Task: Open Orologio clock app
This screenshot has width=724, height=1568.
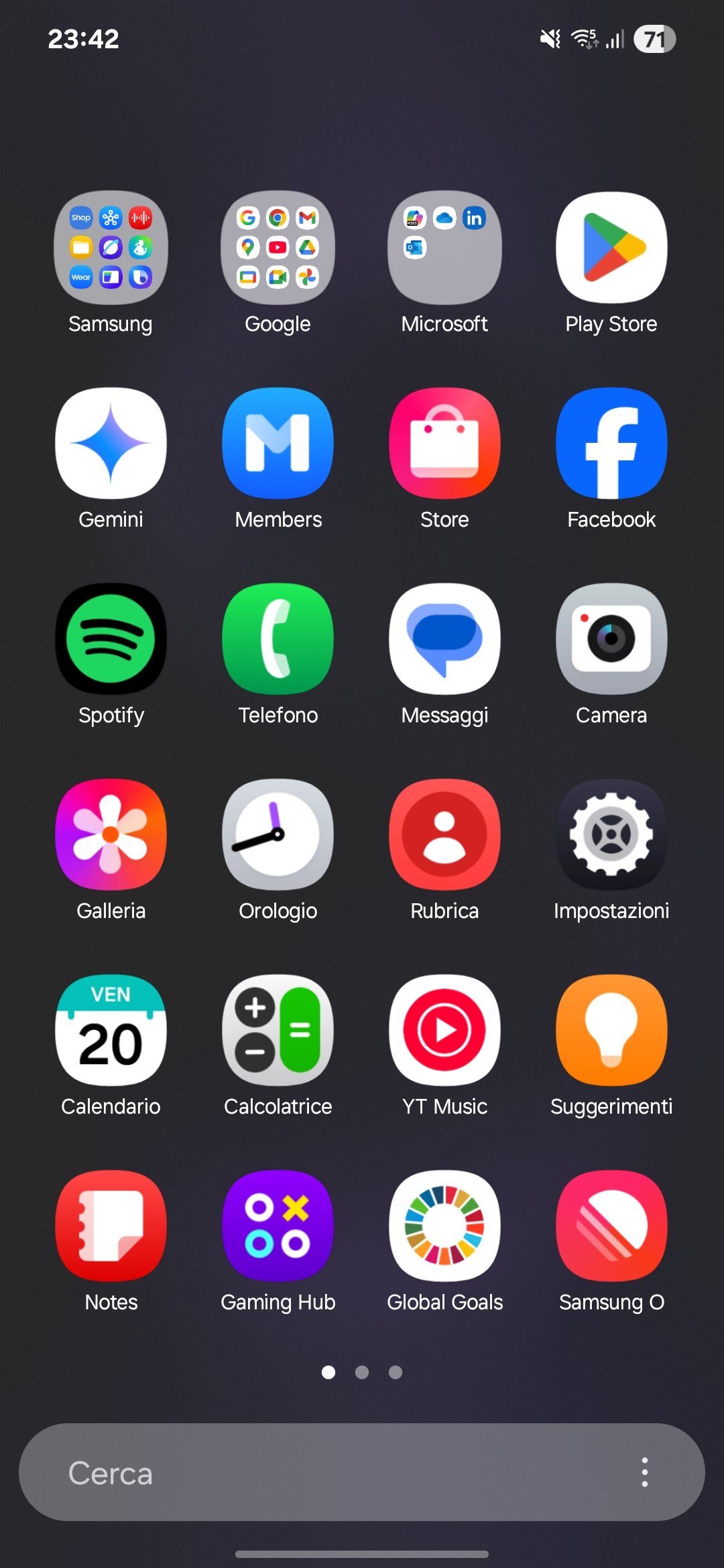Action: pos(278,835)
